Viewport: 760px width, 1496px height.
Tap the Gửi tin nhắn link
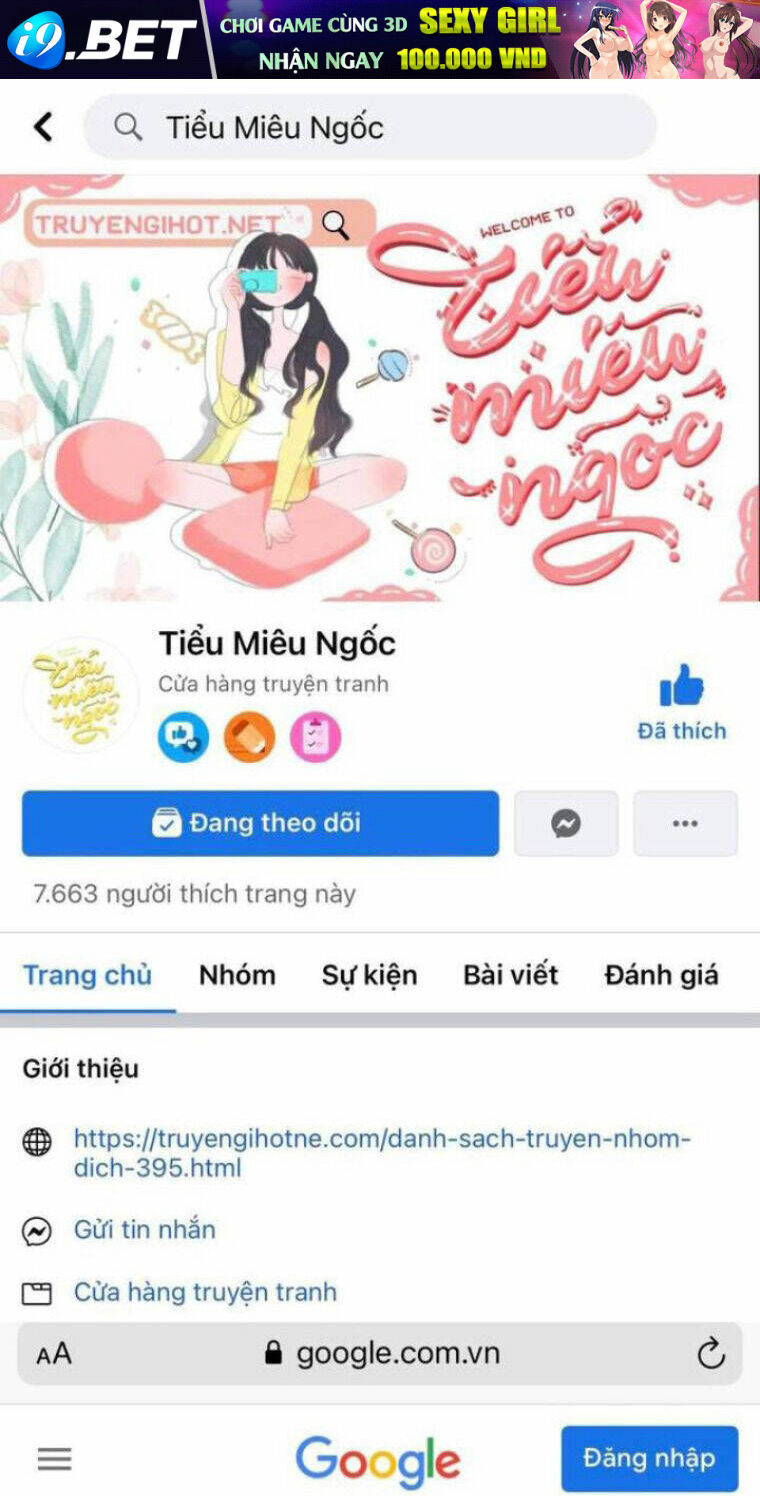pyautogui.click(x=144, y=1230)
